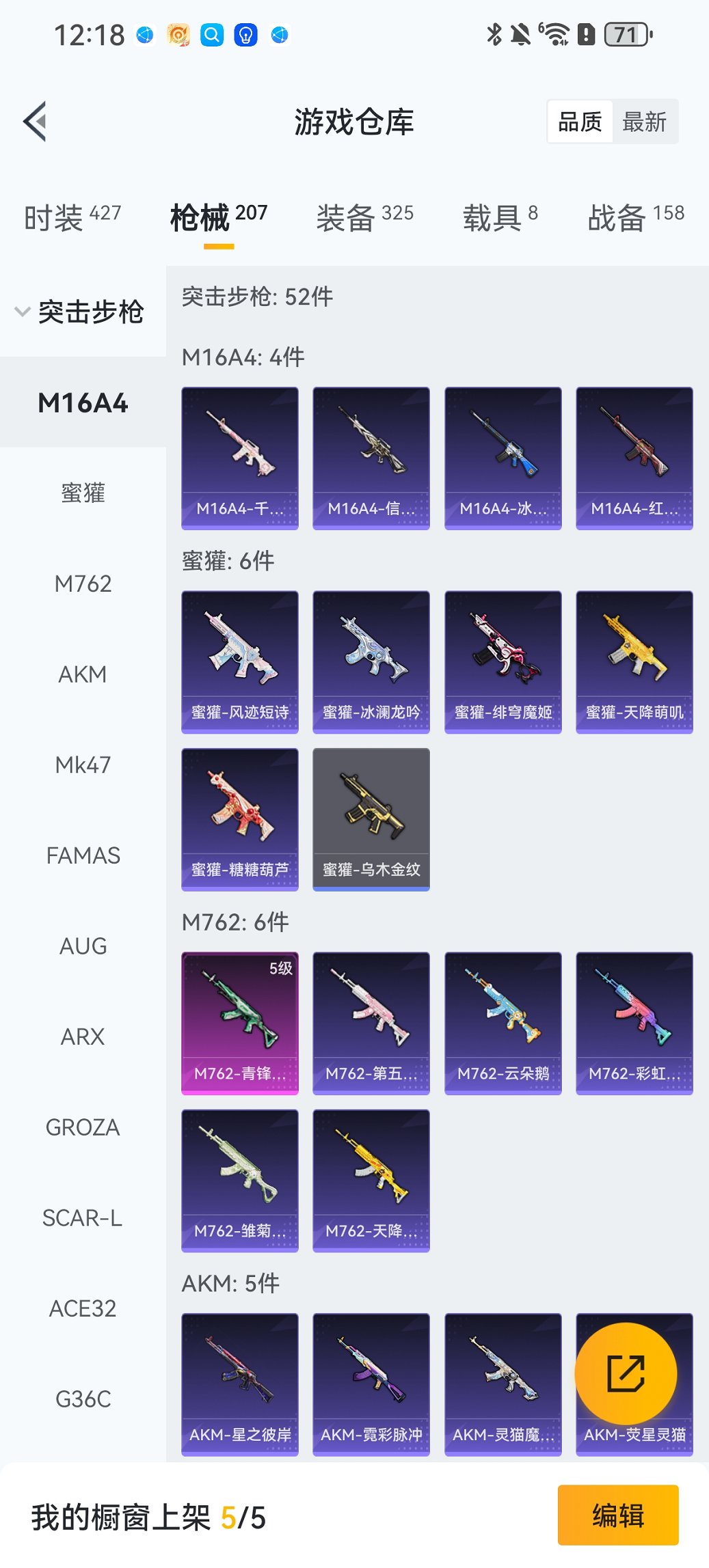Screen dimensions: 709x1568
Task: Tap the lightbulb notification icon
Action: coord(245,34)
